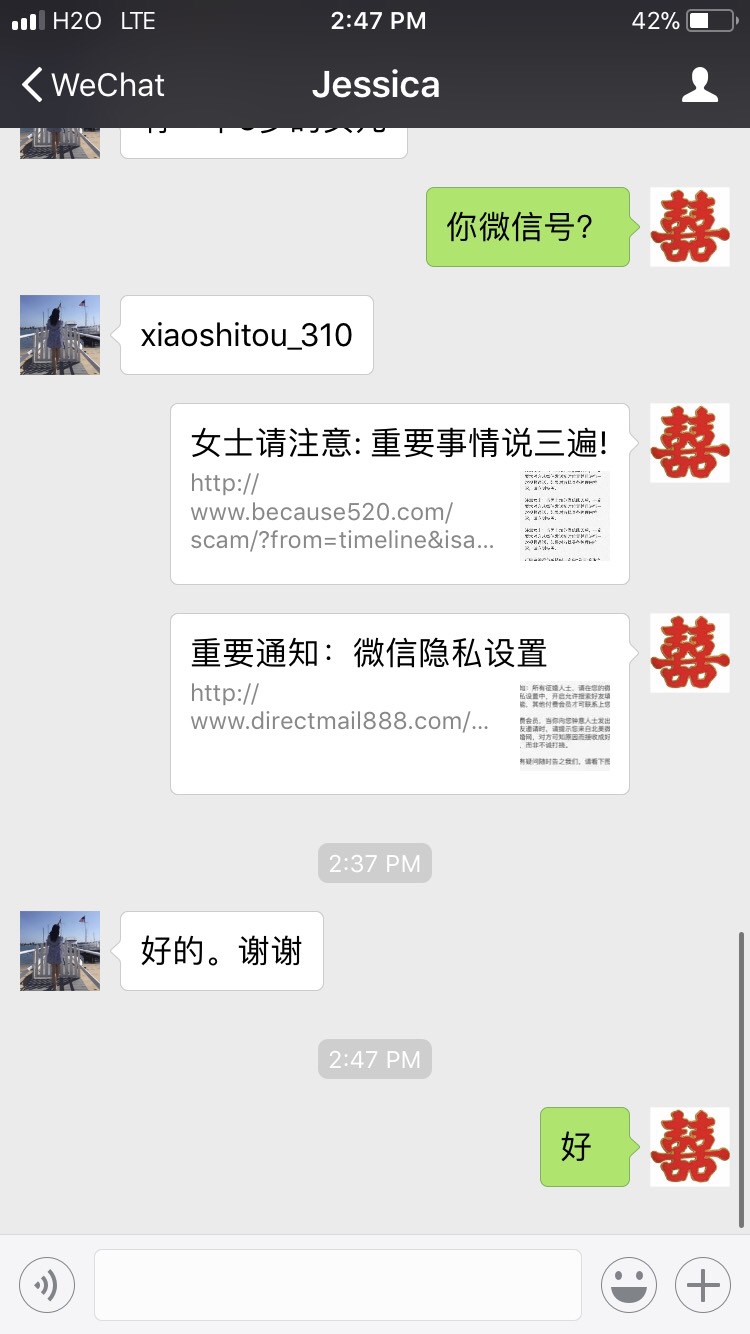The width and height of the screenshot is (750, 1334).
Task: Open the 女士请注意 shared link card
Action: pos(399,494)
